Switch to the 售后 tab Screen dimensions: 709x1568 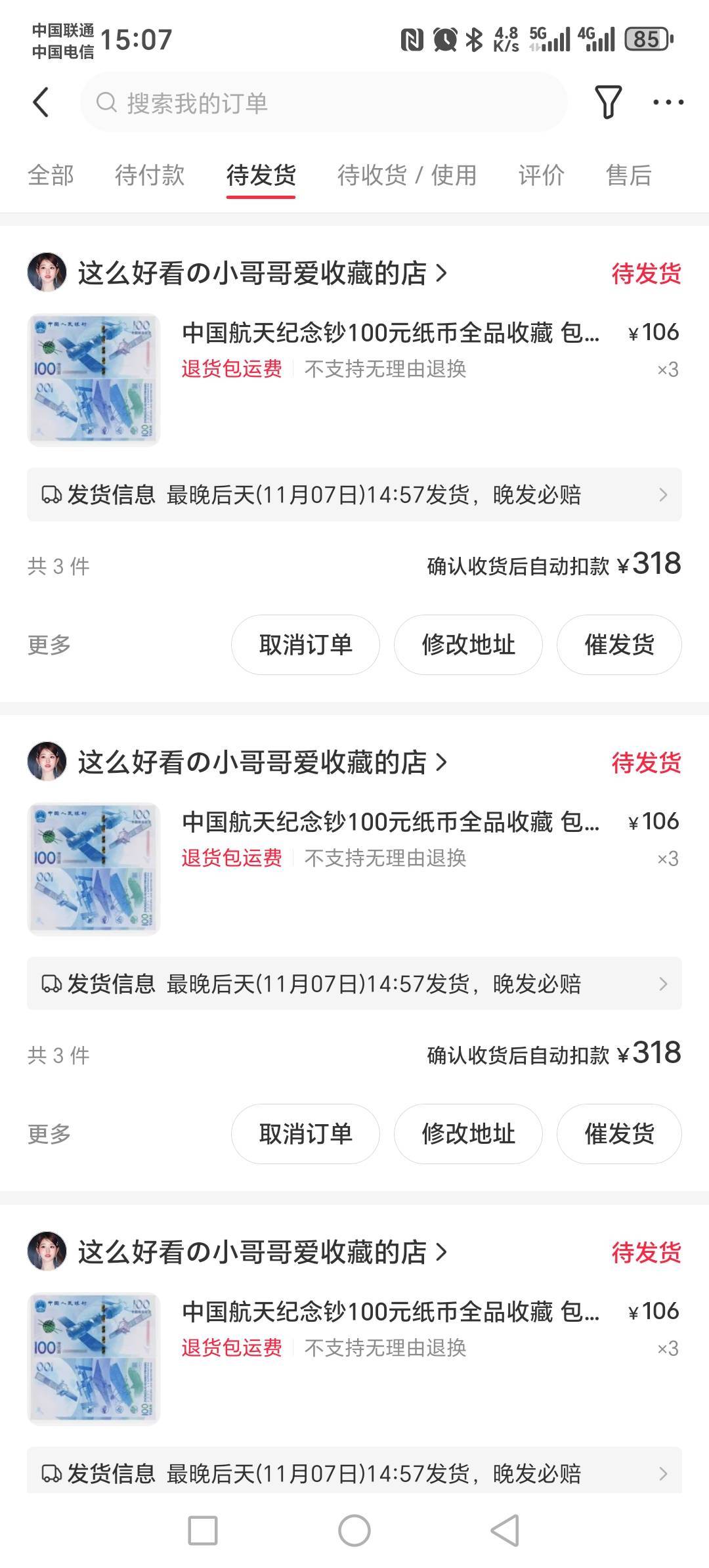coord(628,175)
